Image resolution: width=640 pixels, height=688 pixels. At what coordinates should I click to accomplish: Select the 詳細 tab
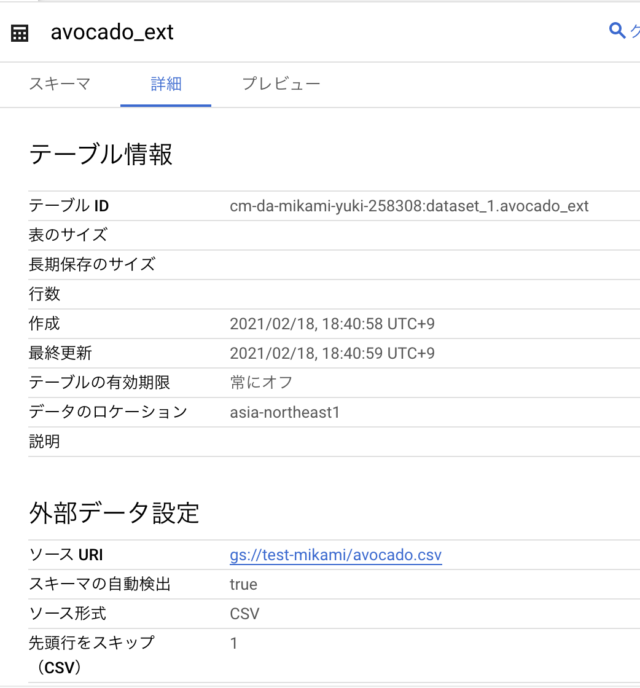coord(166,84)
